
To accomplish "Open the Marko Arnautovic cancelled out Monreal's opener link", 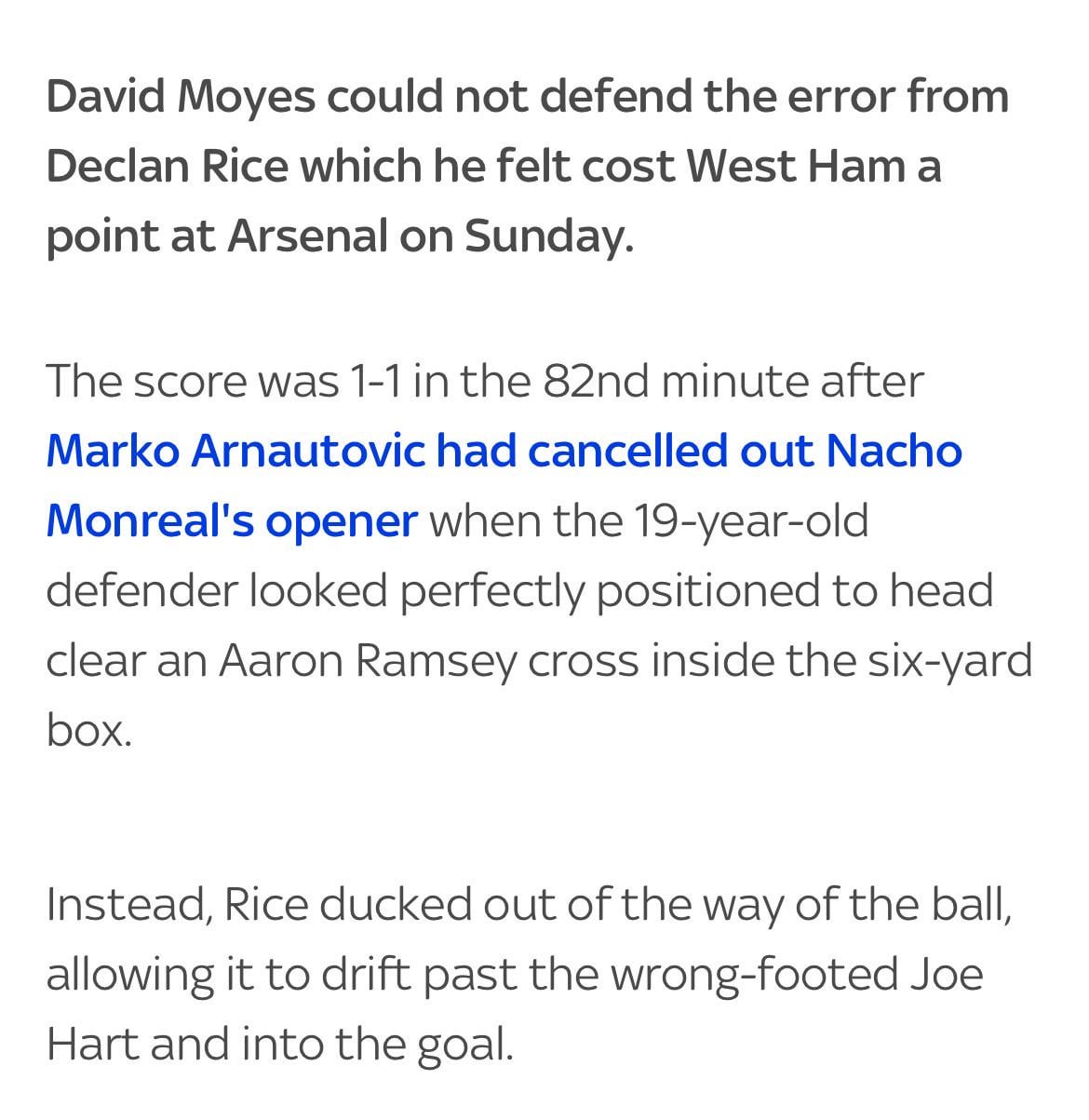I will point(503,452).
